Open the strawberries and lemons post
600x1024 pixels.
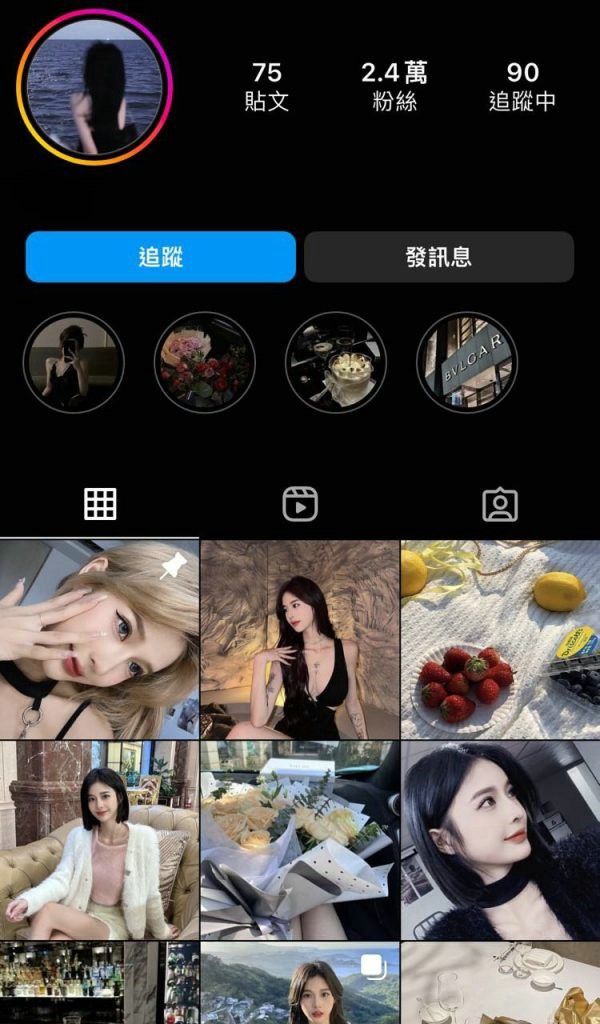[500, 639]
